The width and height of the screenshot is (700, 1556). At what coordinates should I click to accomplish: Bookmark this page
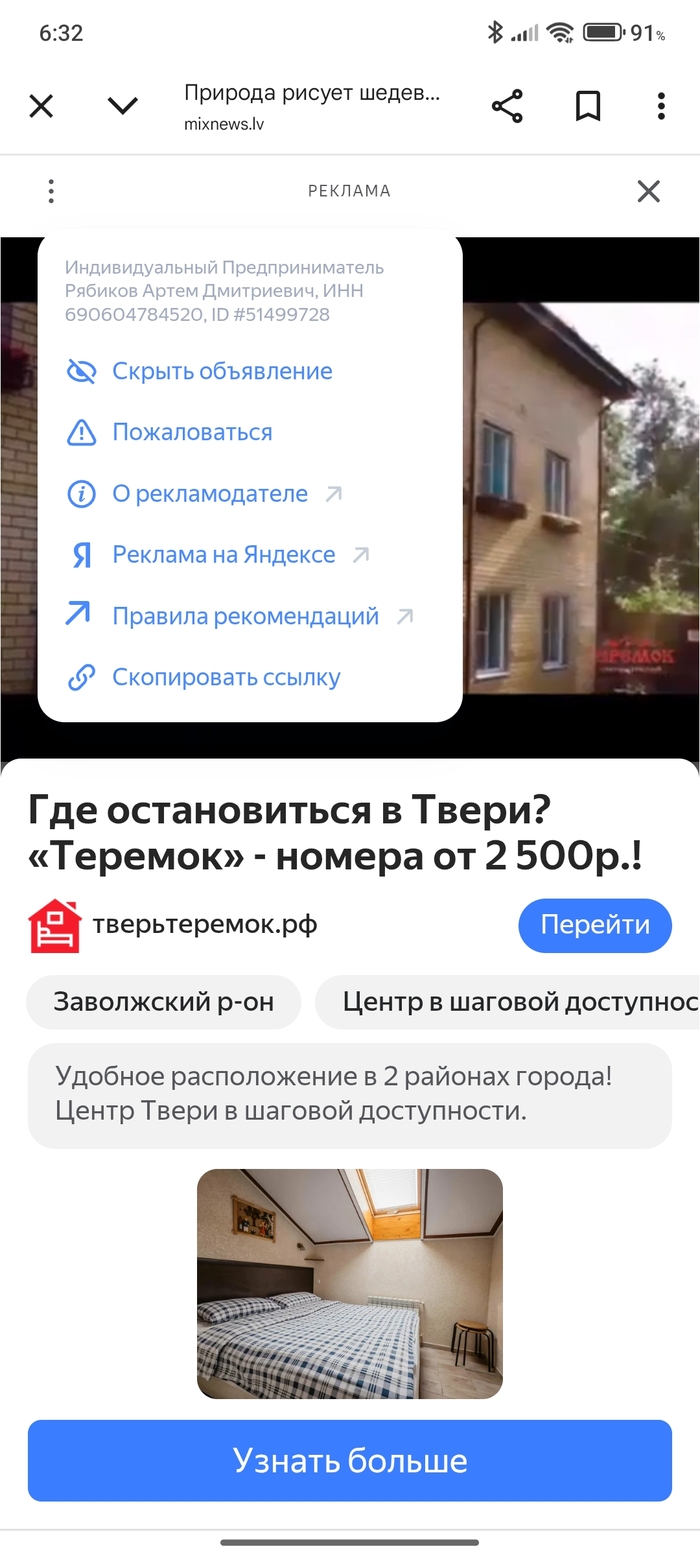588,106
